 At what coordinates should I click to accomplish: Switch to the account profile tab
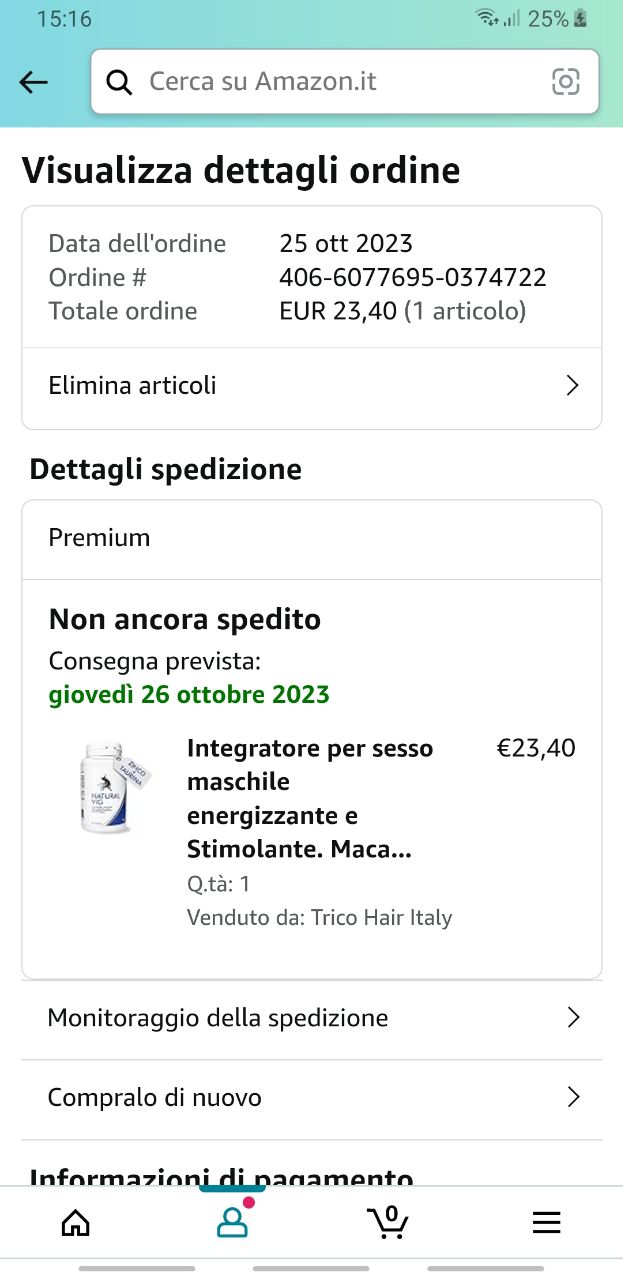click(x=232, y=1222)
